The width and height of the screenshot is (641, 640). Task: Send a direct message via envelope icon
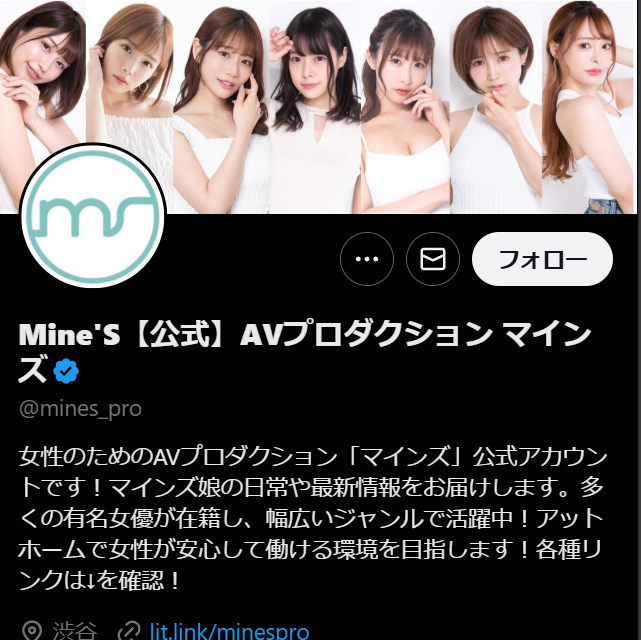433,260
